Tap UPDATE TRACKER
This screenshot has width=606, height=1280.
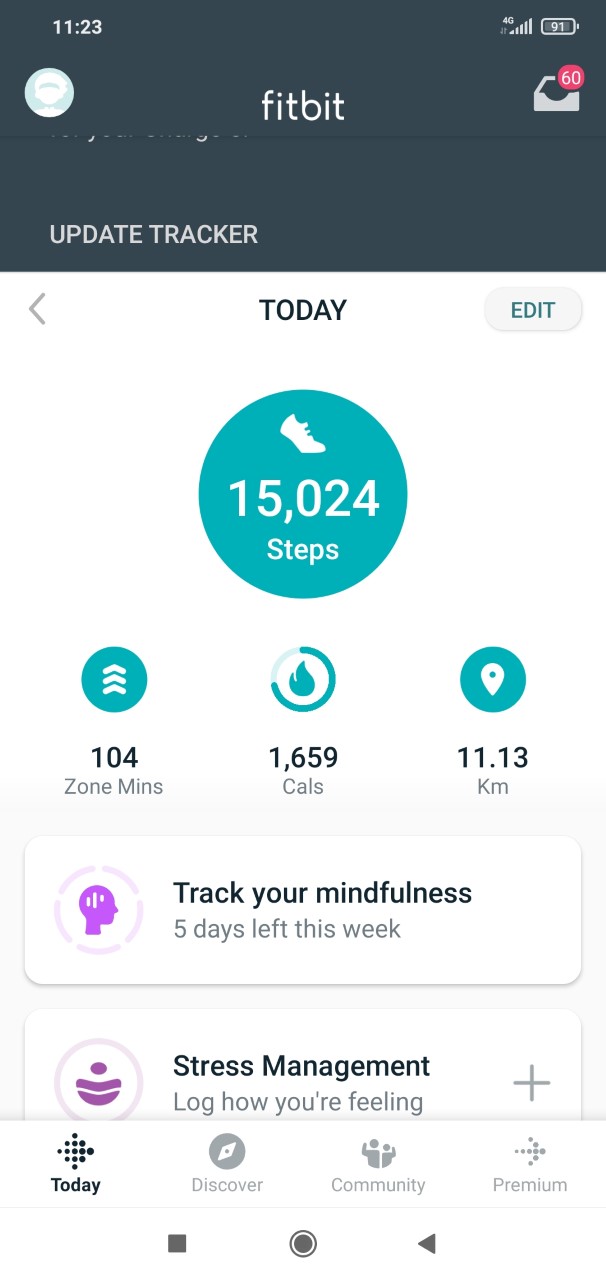click(154, 235)
